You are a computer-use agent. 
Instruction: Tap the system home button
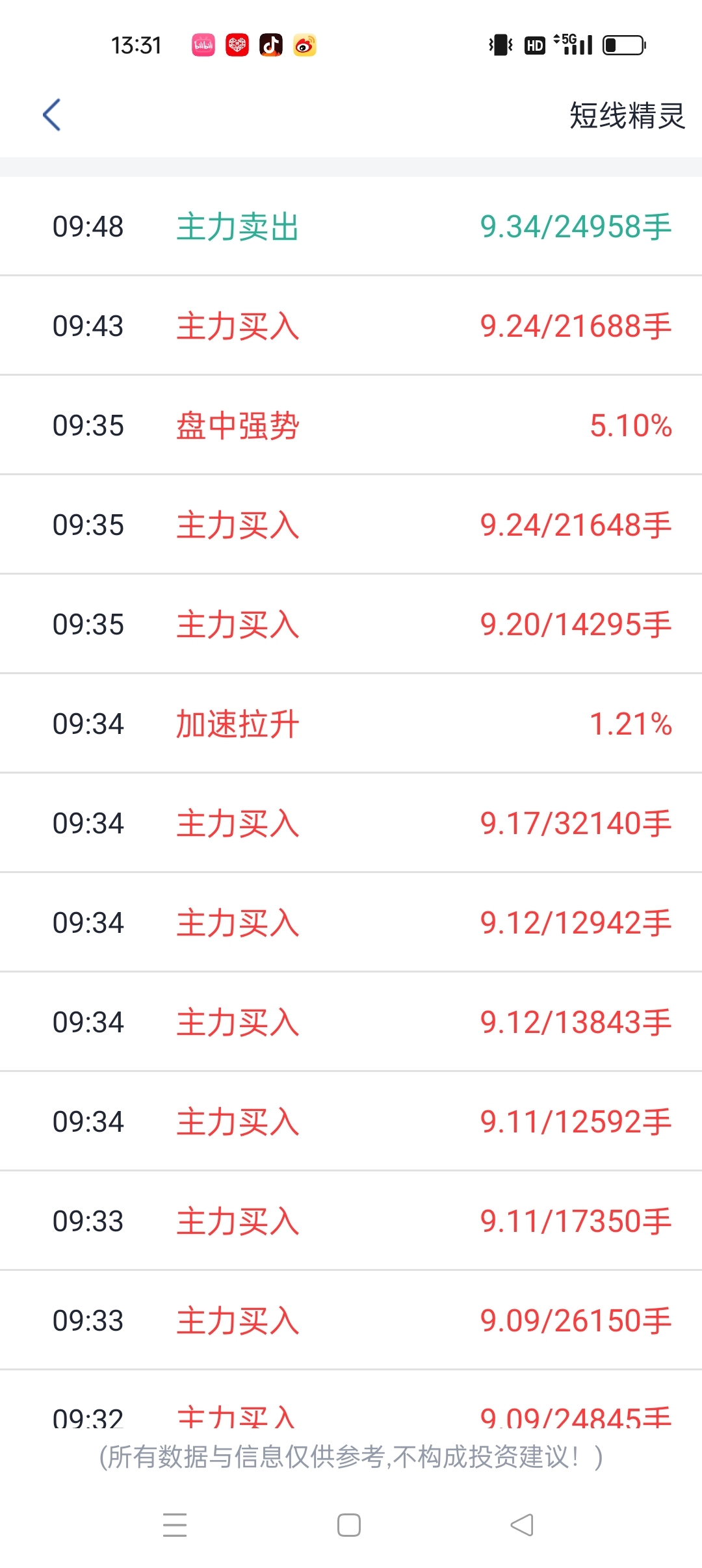tap(349, 1525)
